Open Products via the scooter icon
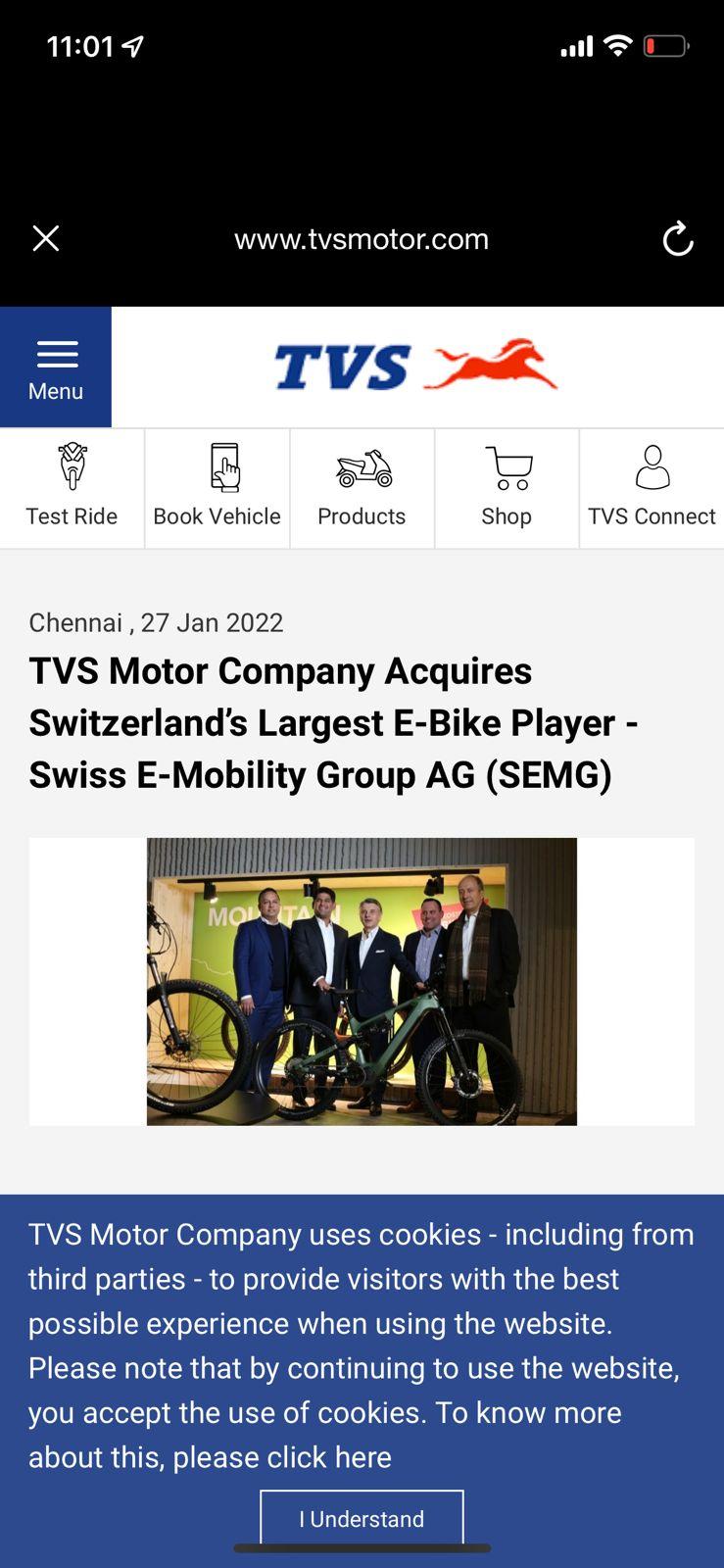 point(362,466)
